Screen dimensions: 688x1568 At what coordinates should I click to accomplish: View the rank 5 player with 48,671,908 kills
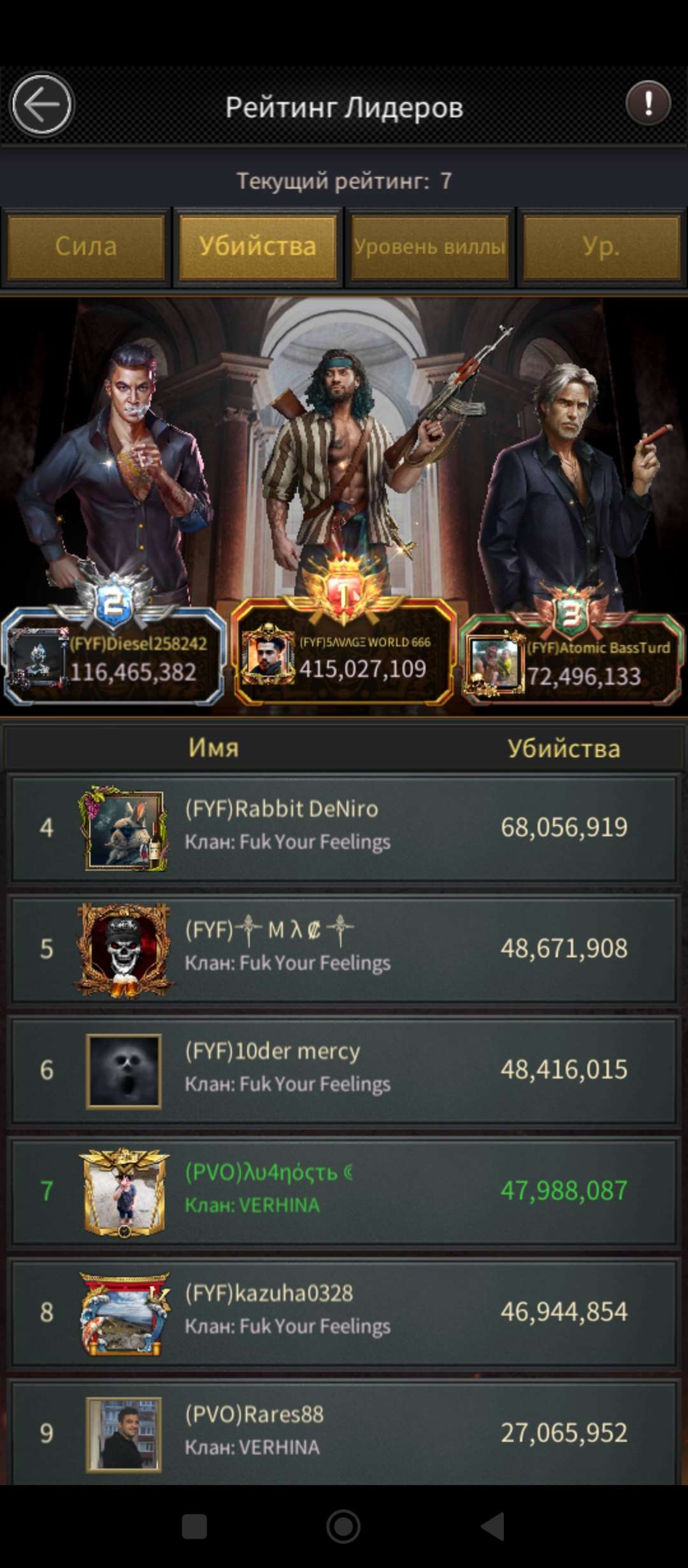click(x=344, y=949)
